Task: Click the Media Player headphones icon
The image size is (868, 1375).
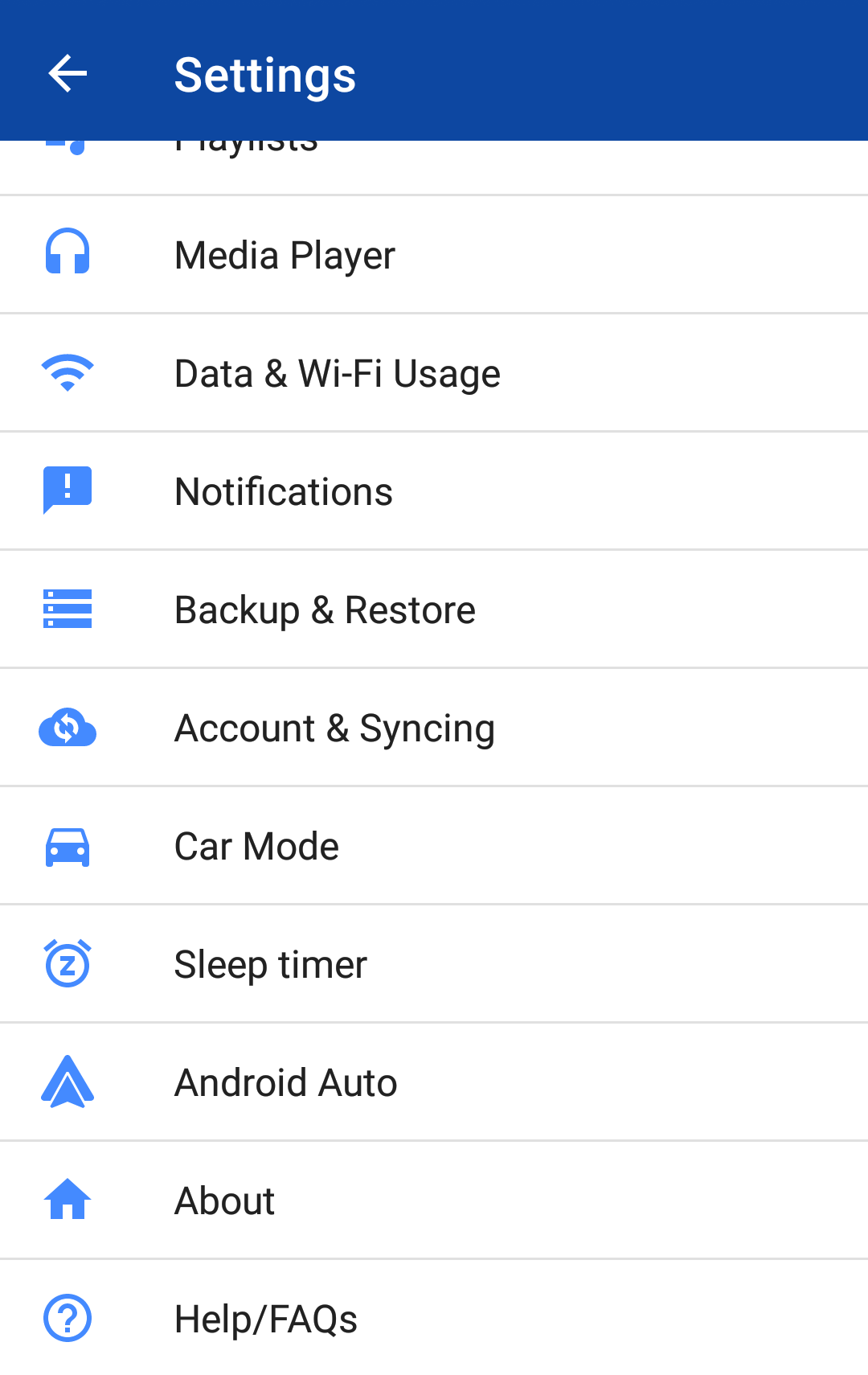Action: coord(68,254)
